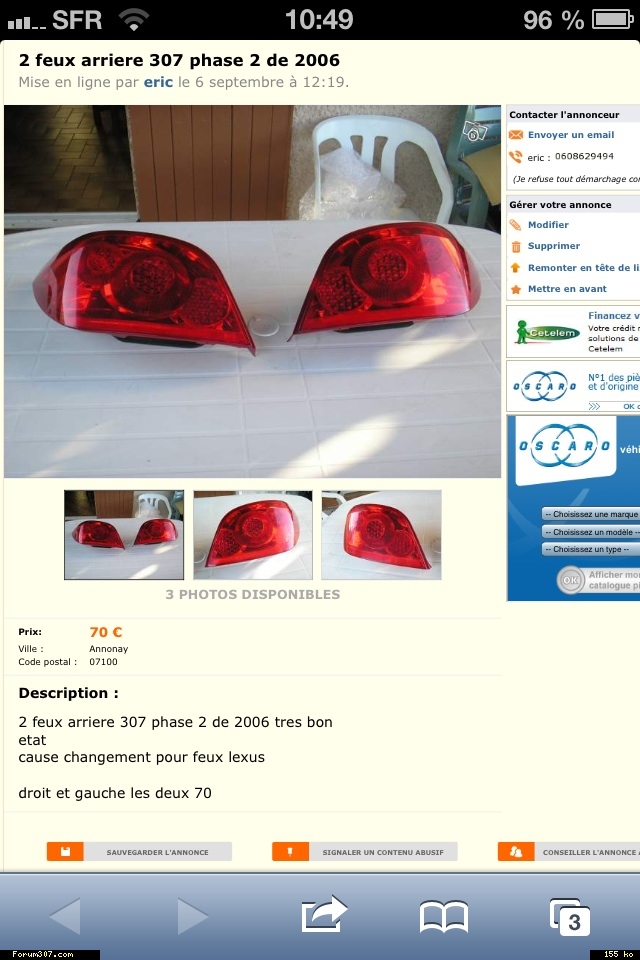Tap Conseiller l'annonce button
The height and width of the screenshot is (960, 640).
570,852
